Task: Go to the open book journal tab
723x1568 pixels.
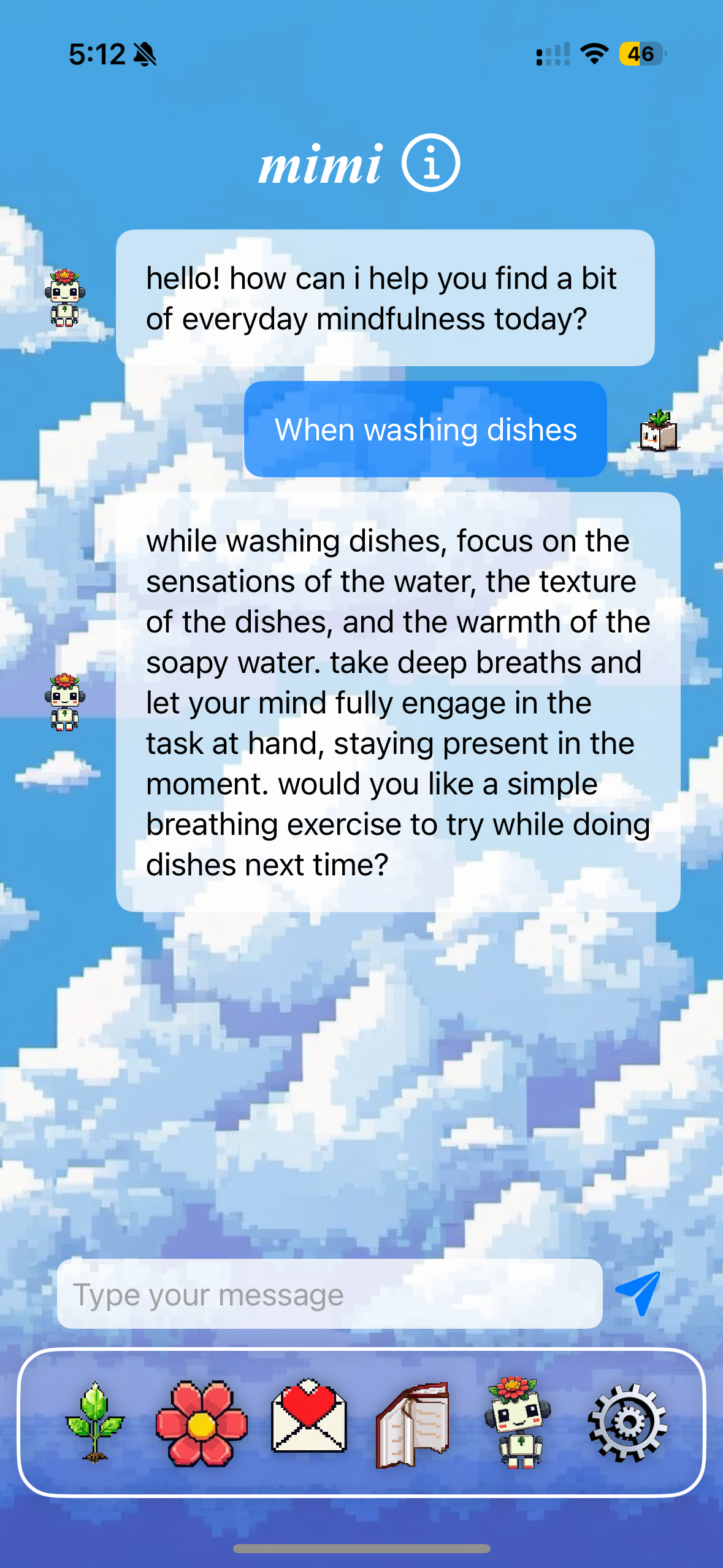Action: (x=413, y=1424)
